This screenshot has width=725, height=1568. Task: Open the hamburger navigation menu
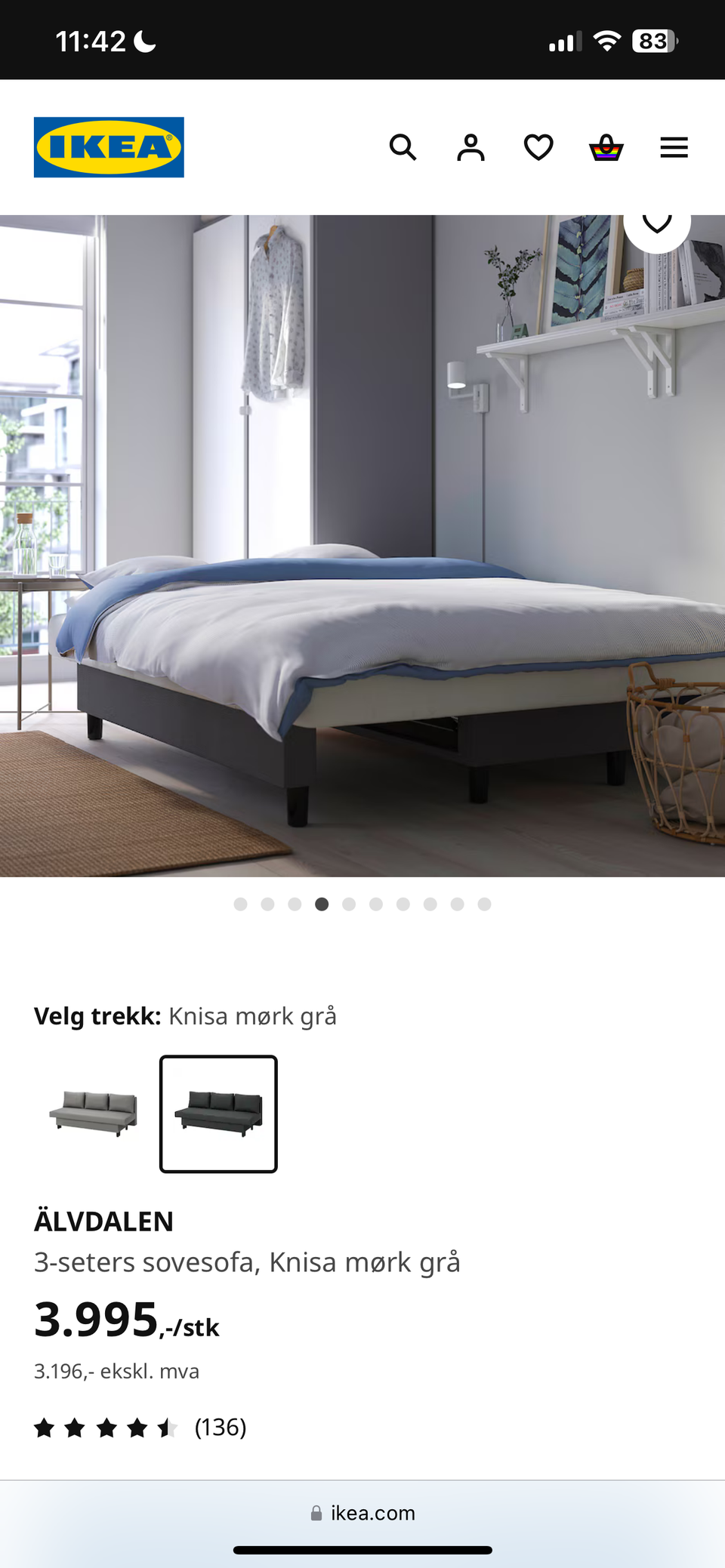[674, 147]
